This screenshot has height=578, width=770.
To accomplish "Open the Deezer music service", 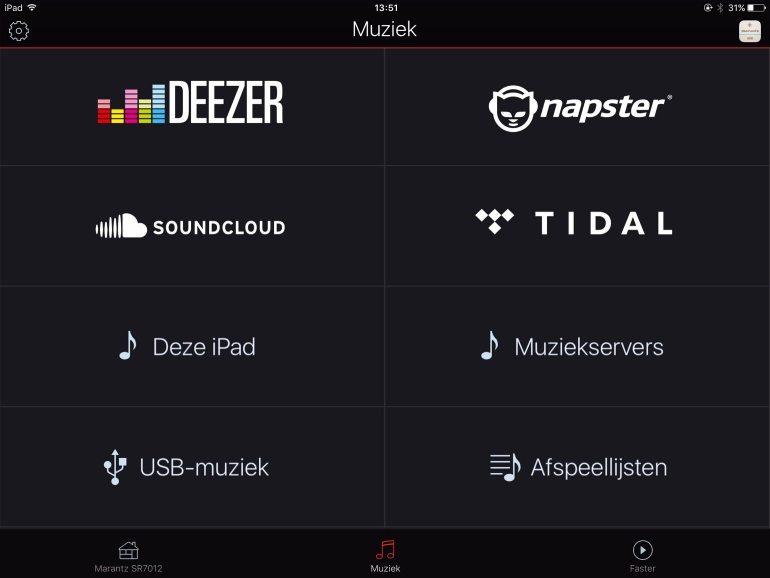I will [x=191, y=105].
